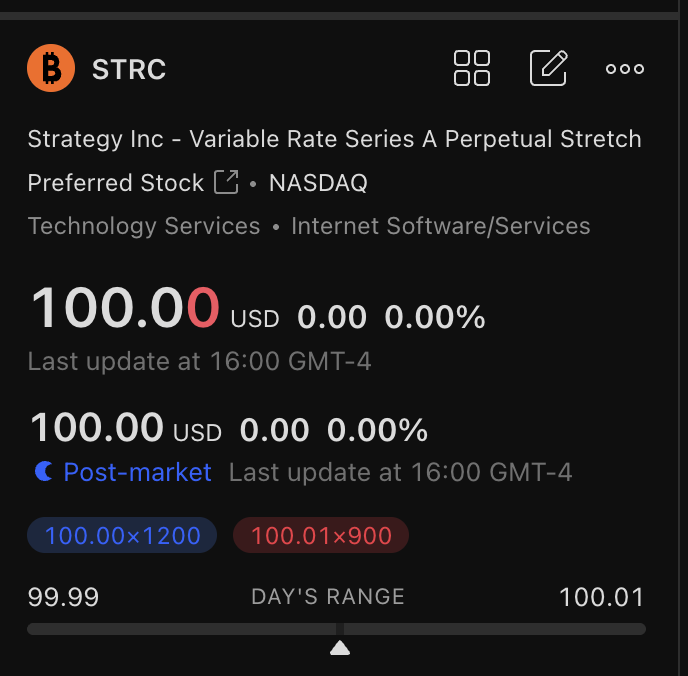Open the three-dot more options menu

625,69
